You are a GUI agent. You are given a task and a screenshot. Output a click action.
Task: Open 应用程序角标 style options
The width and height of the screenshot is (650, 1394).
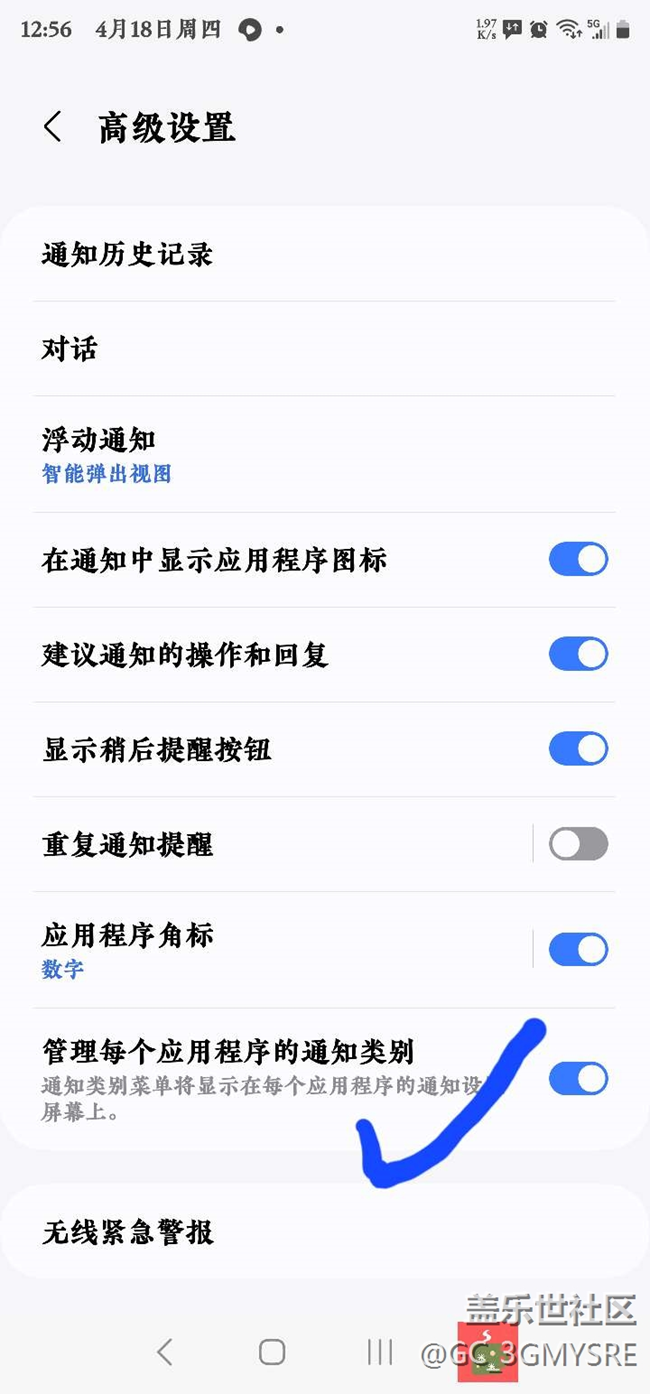(128, 949)
